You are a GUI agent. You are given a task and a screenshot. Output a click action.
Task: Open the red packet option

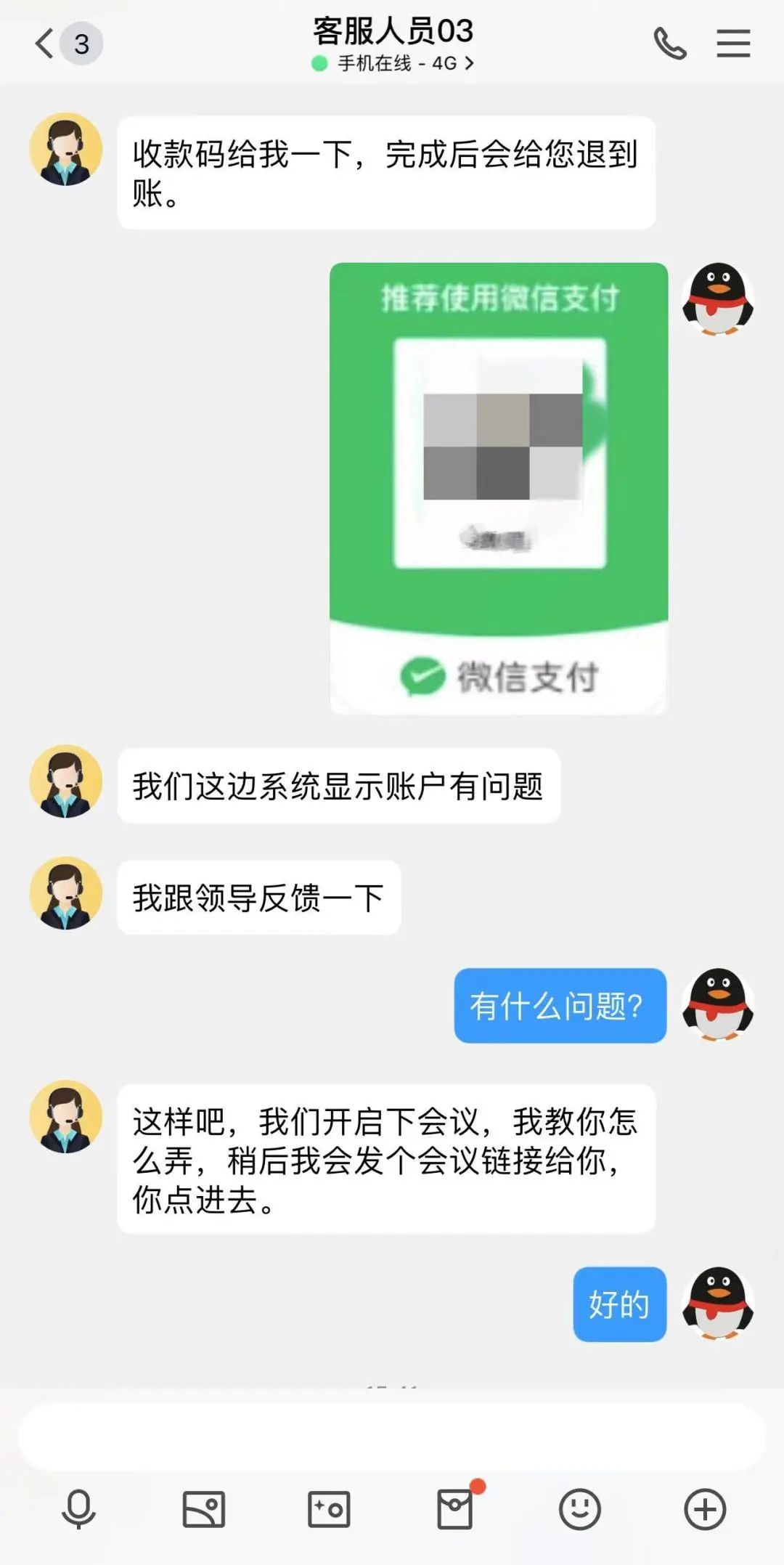tap(455, 1510)
